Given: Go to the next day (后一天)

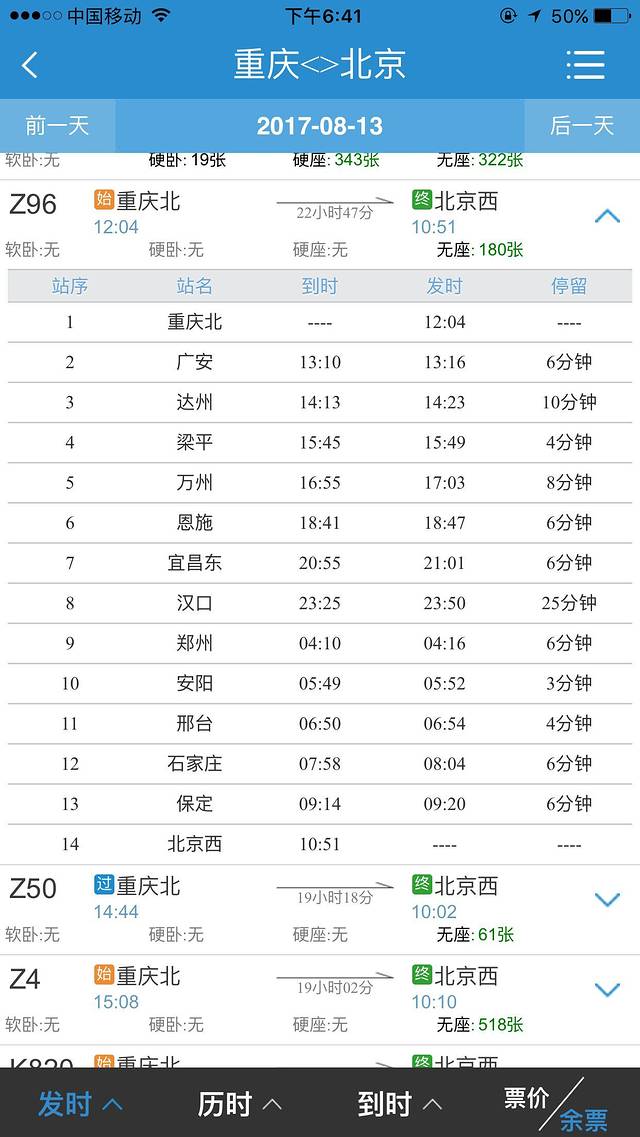Looking at the screenshot, I should [582, 126].
